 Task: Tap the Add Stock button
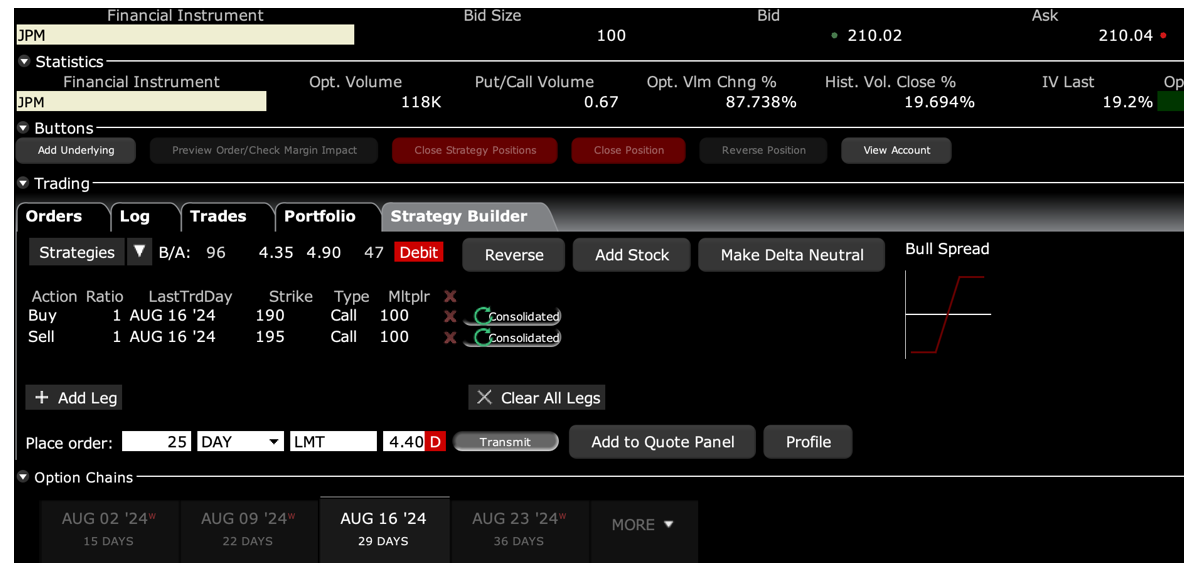(632, 255)
